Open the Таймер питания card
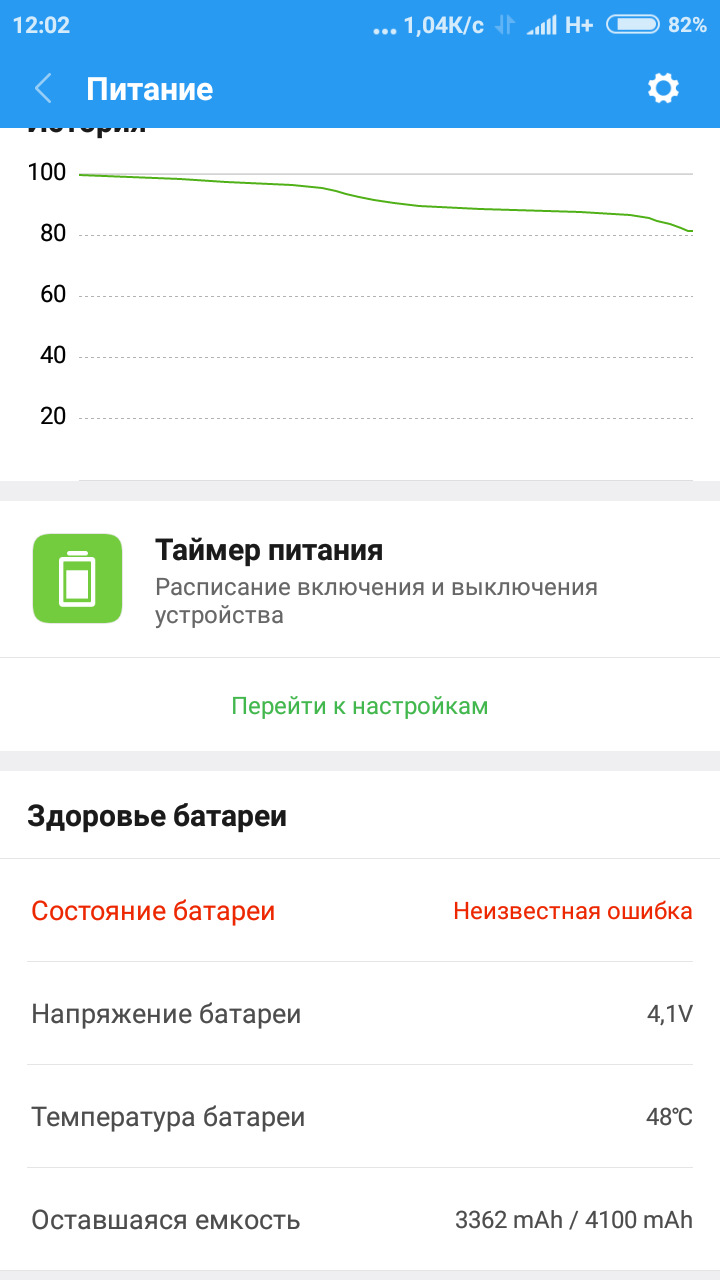The width and height of the screenshot is (720, 1280). (x=360, y=580)
